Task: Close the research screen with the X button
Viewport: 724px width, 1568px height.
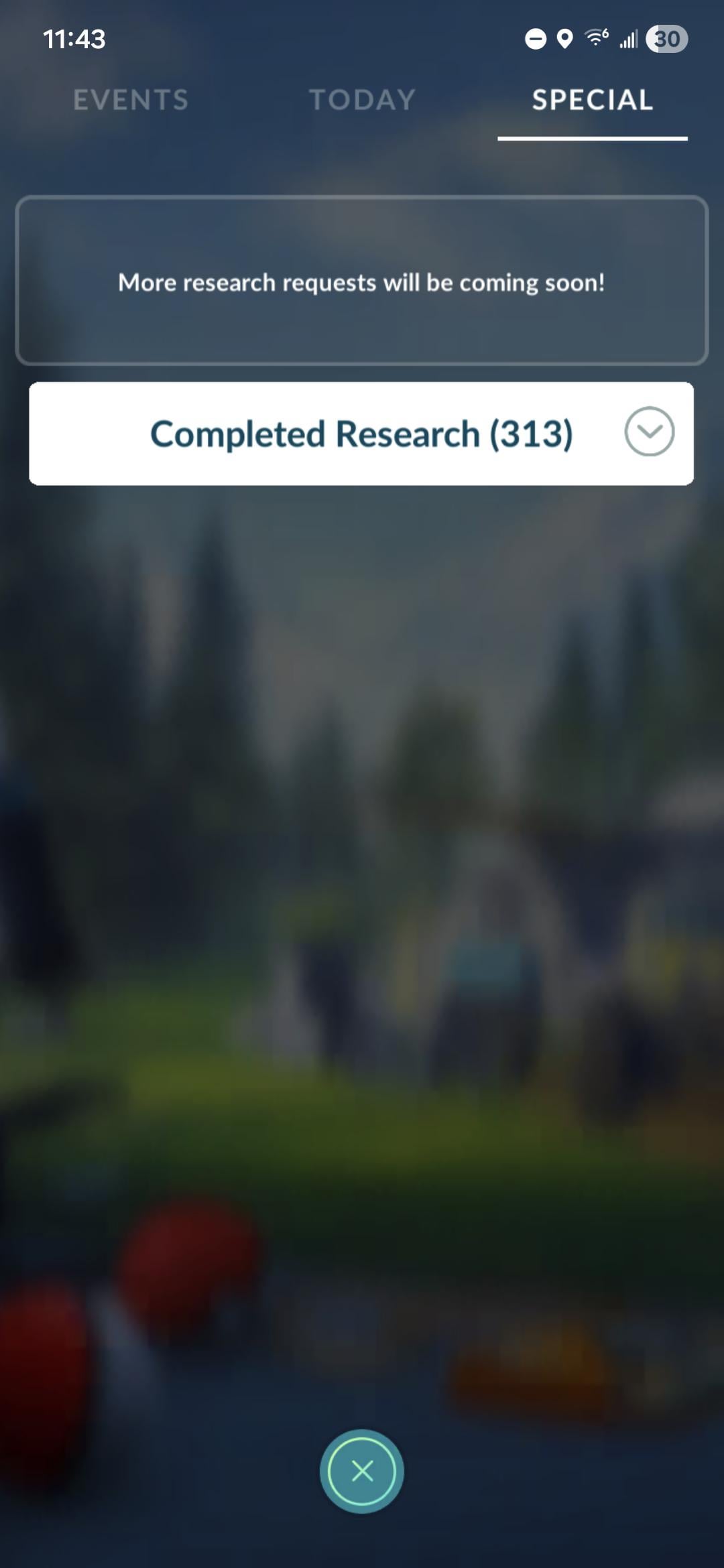Action: 362,1471
